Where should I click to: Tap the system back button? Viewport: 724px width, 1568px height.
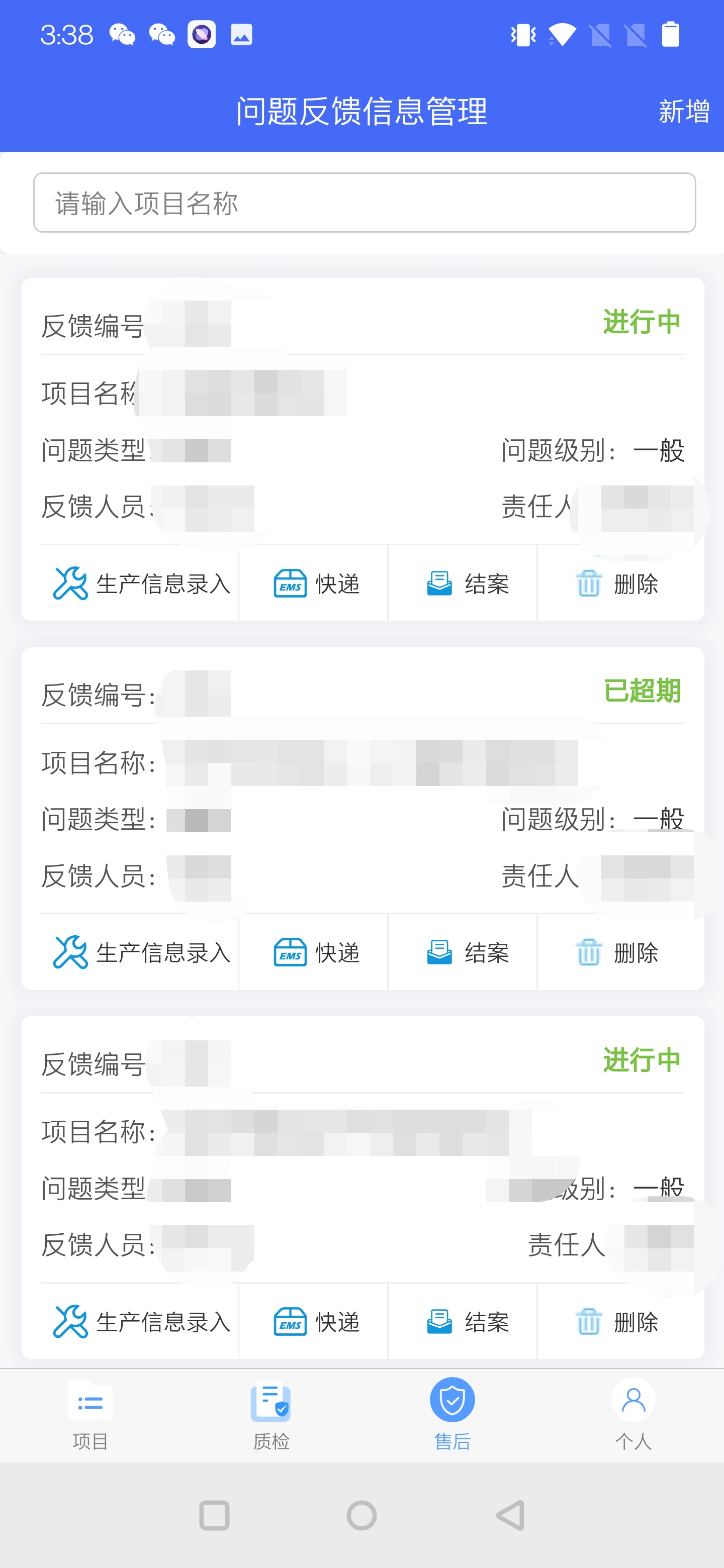(510, 1515)
